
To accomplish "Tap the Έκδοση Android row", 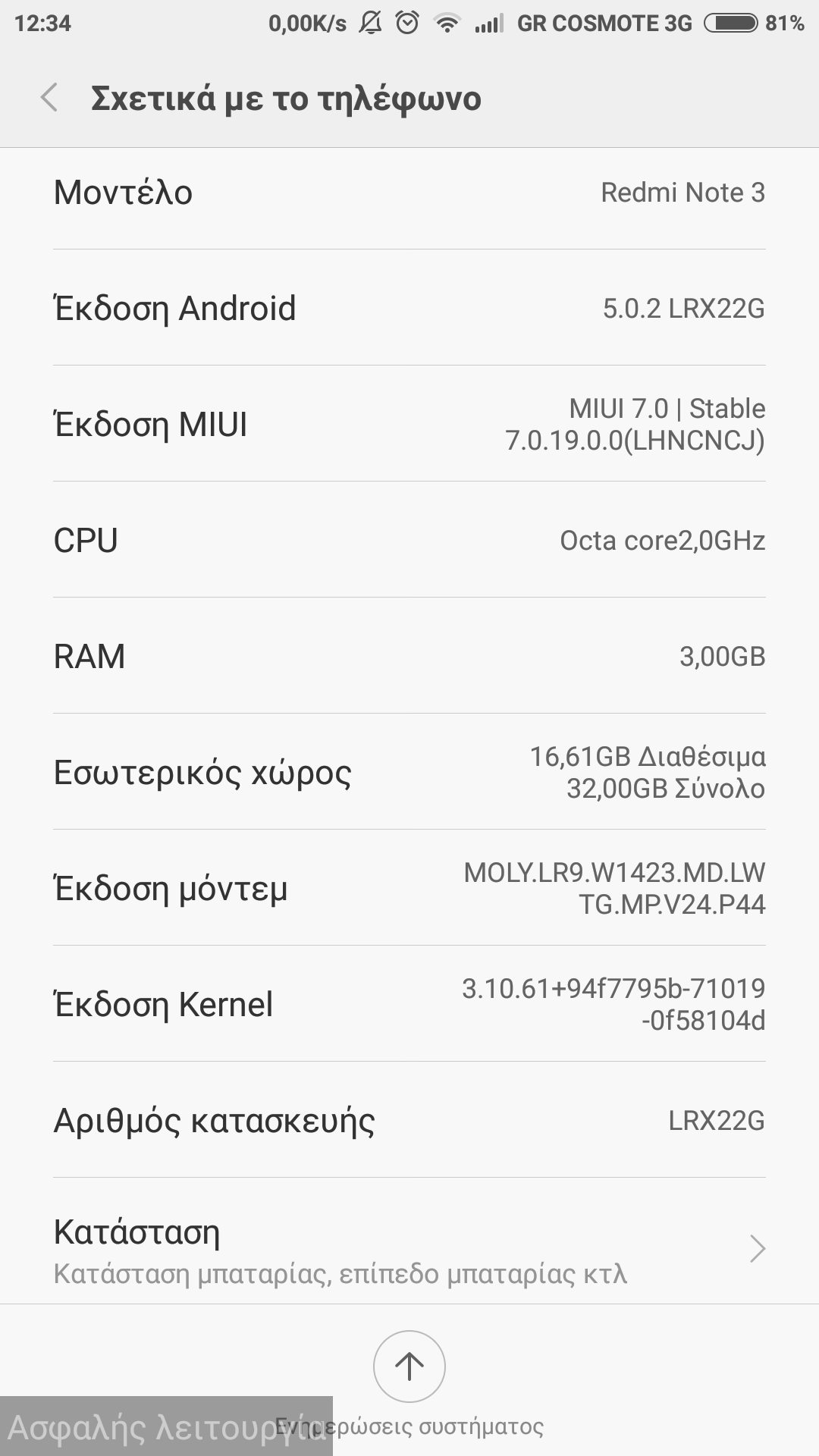I will point(409,308).
